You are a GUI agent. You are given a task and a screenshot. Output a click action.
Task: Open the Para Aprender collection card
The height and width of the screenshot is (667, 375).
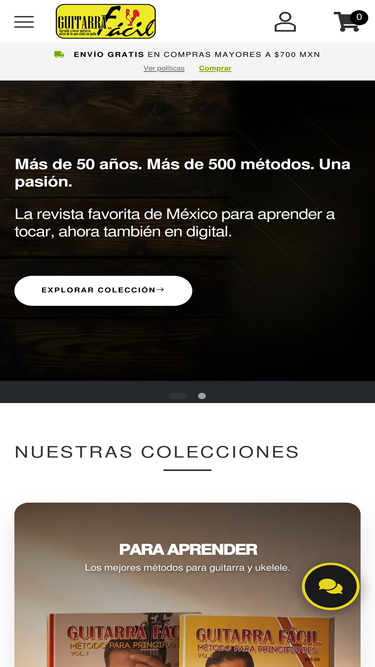tap(188, 585)
